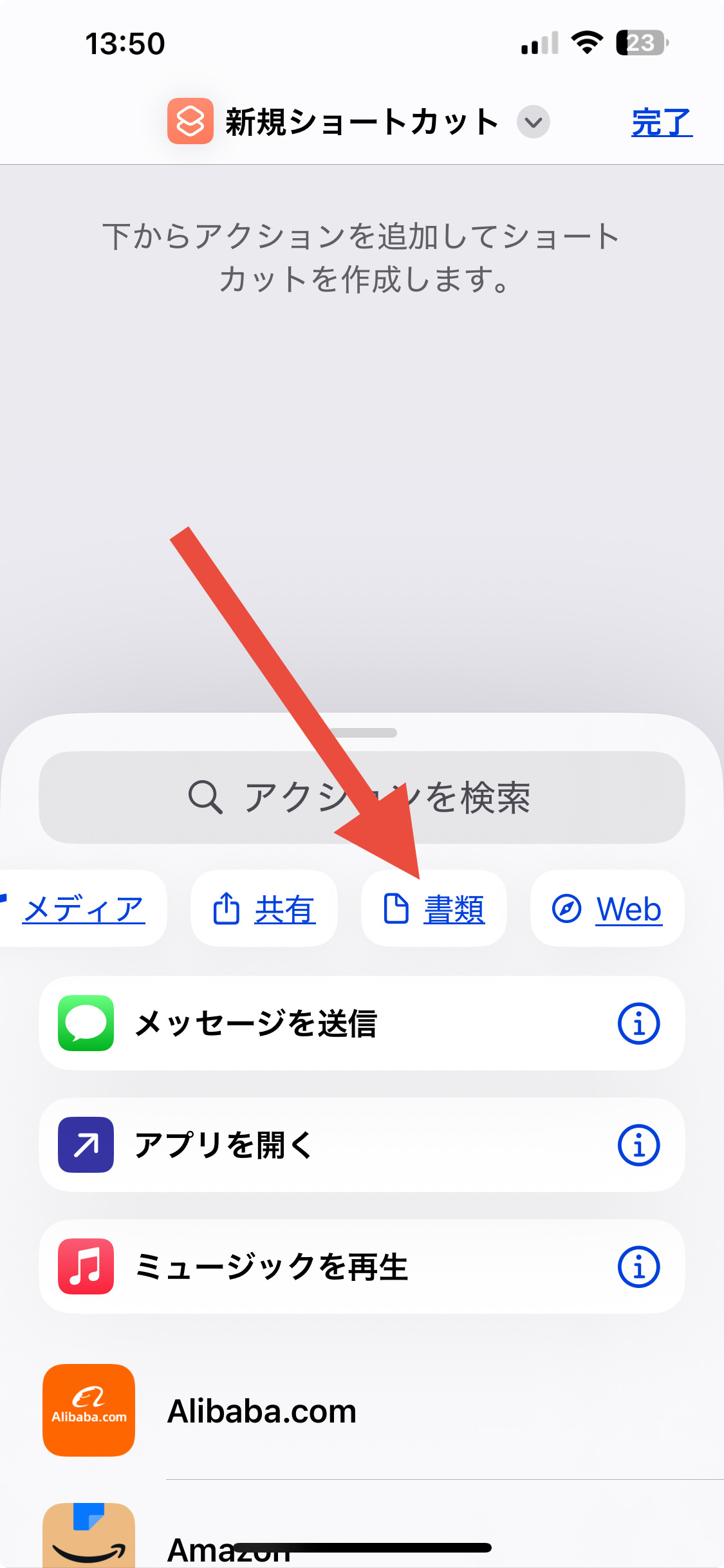The width and height of the screenshot is (724, 1568).
Task: Expand the 新規ショートカット dropdown chevron
Action: 534,122
